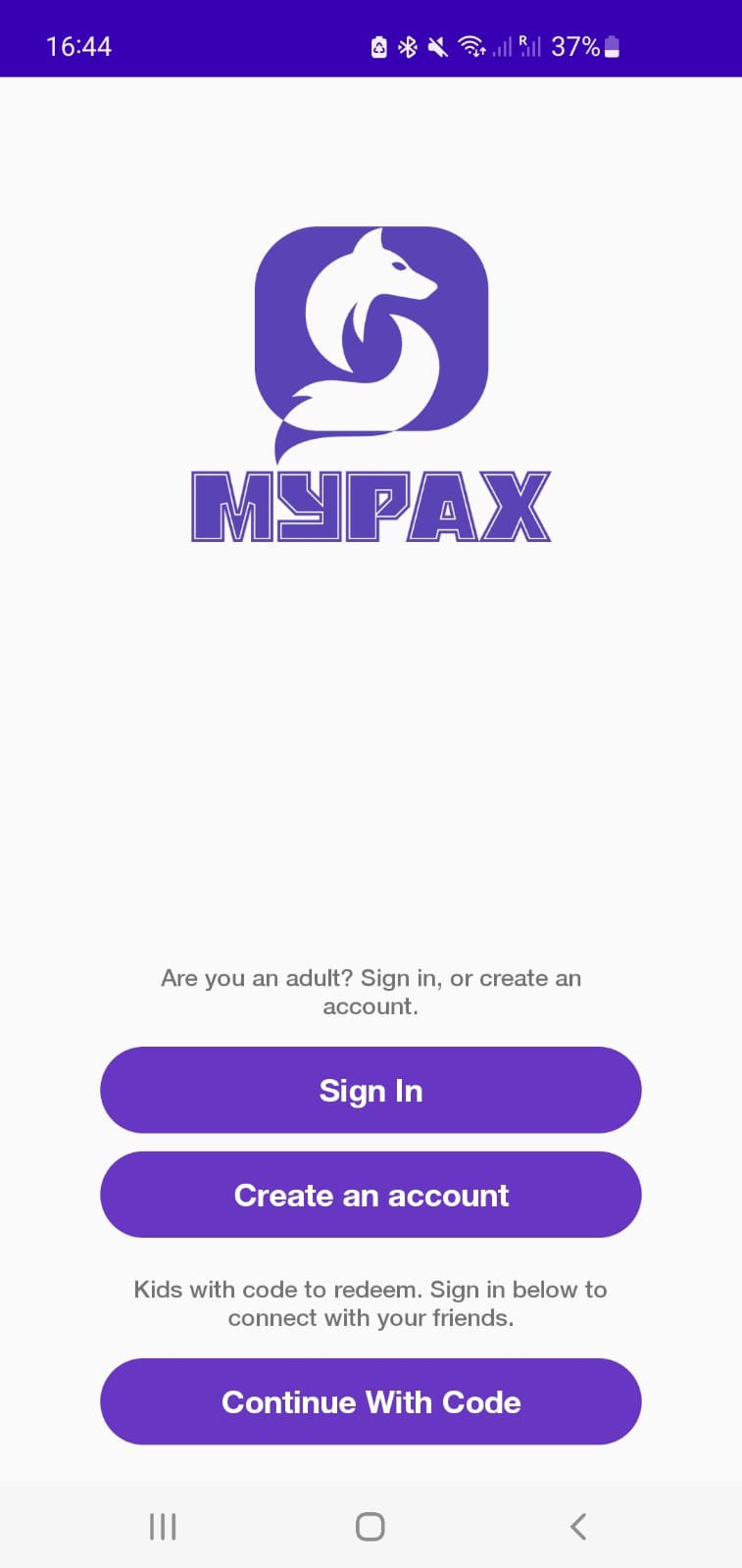Tap the MYPAX fox logo
The height and width of the screenshot is (1568, 742).
[371, 338]
